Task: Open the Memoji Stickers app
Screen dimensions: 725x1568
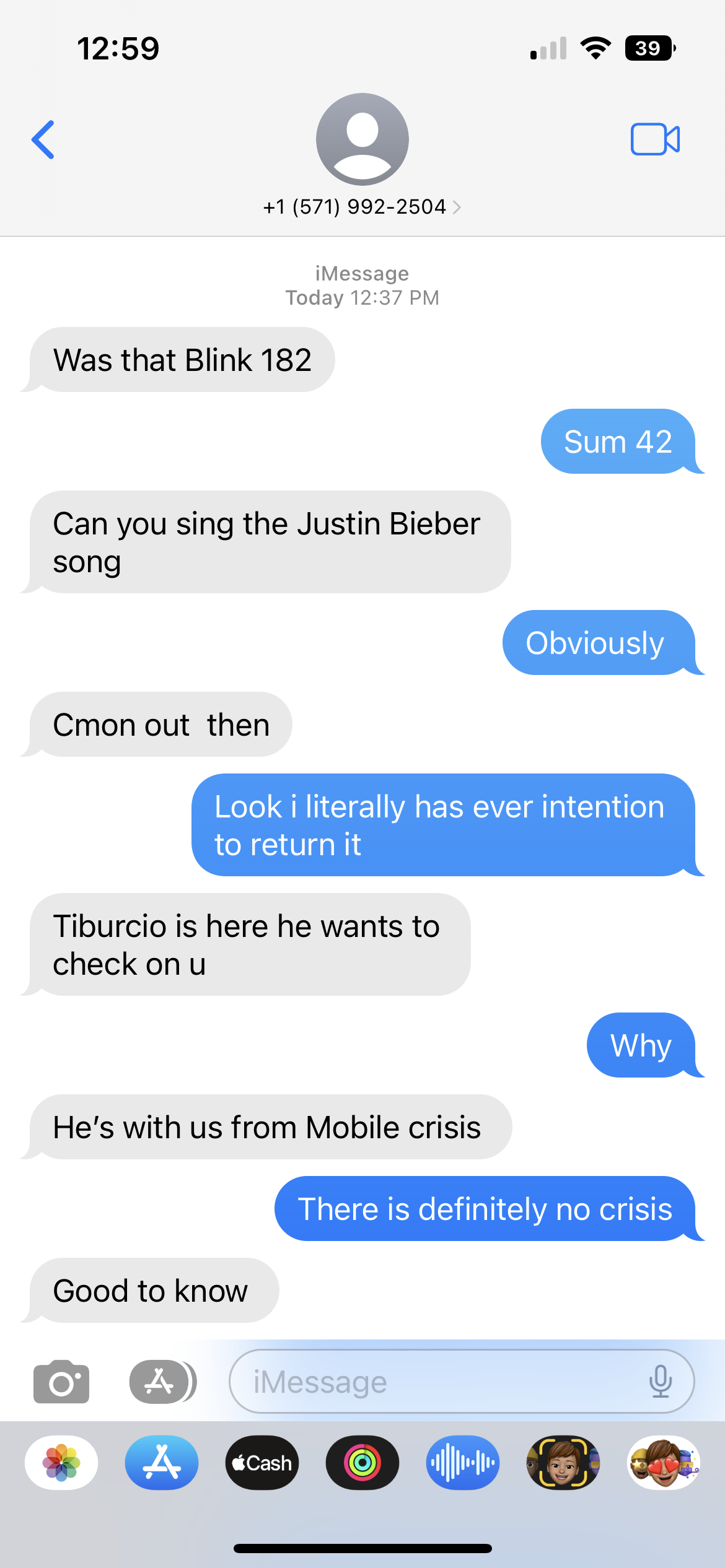Action: pyautogui.click(x=664, y=1463)
